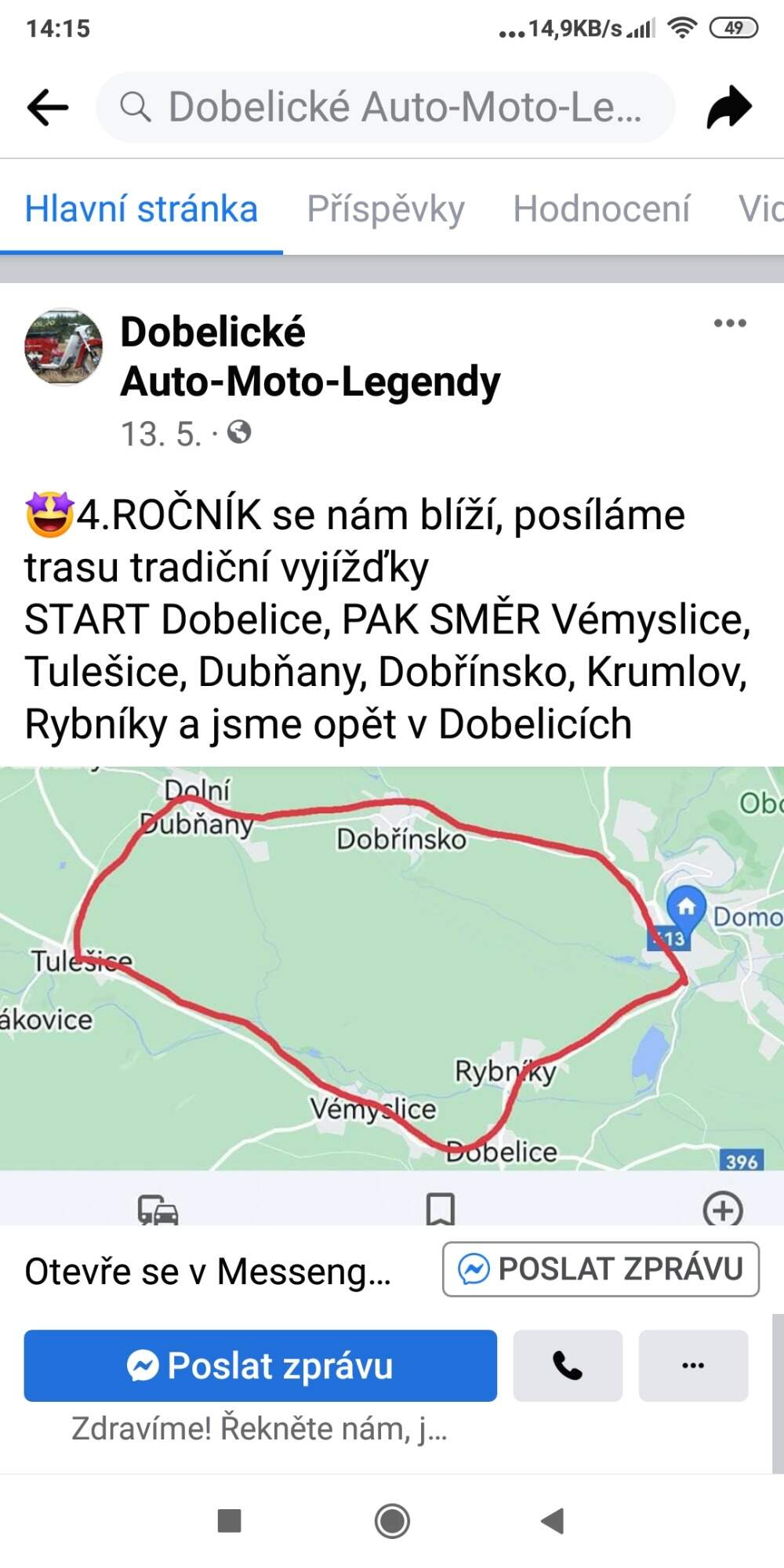The image size is (784, 1568).
Task: Open more page actions next to call button
Action: [693, 1366]
